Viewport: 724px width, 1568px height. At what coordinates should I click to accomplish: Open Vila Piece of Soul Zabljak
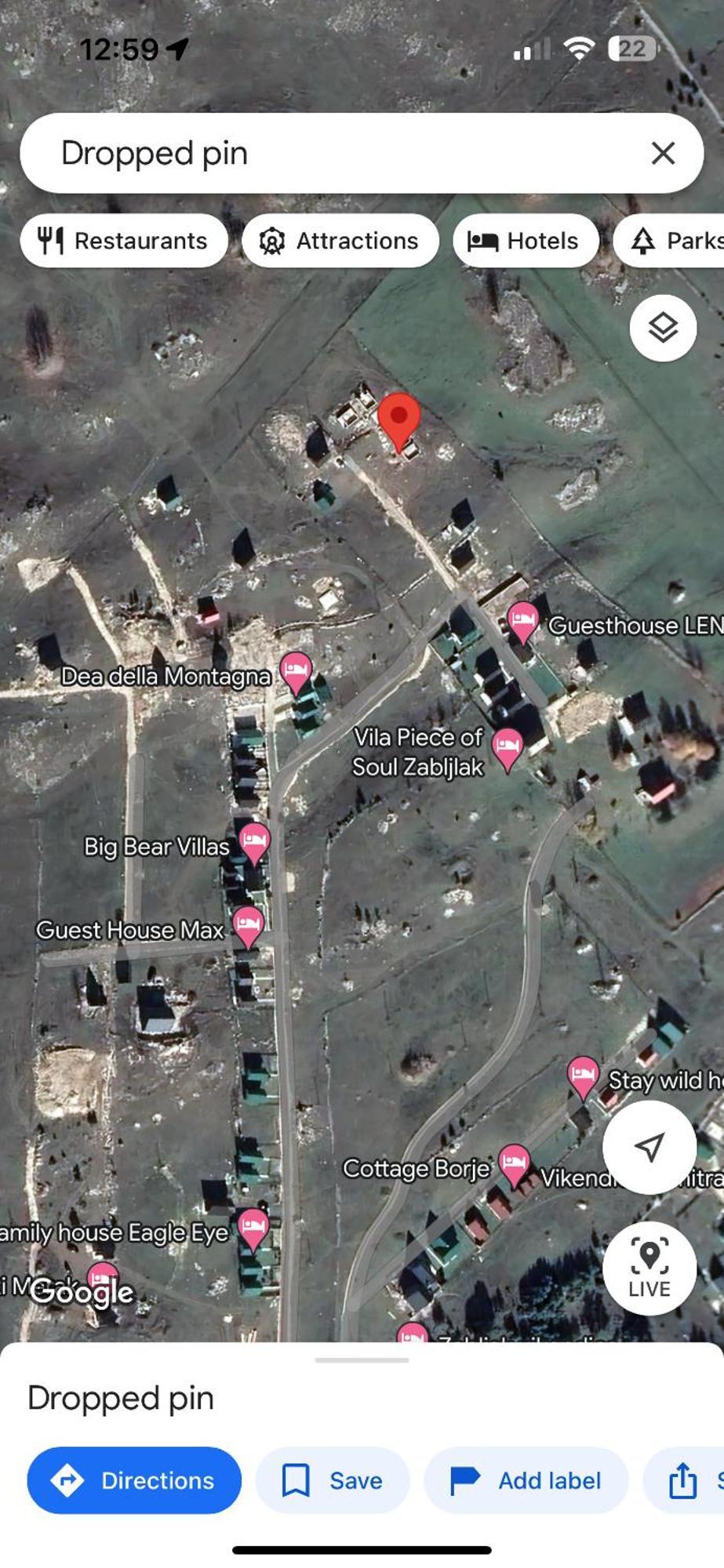tap(507, 746)
